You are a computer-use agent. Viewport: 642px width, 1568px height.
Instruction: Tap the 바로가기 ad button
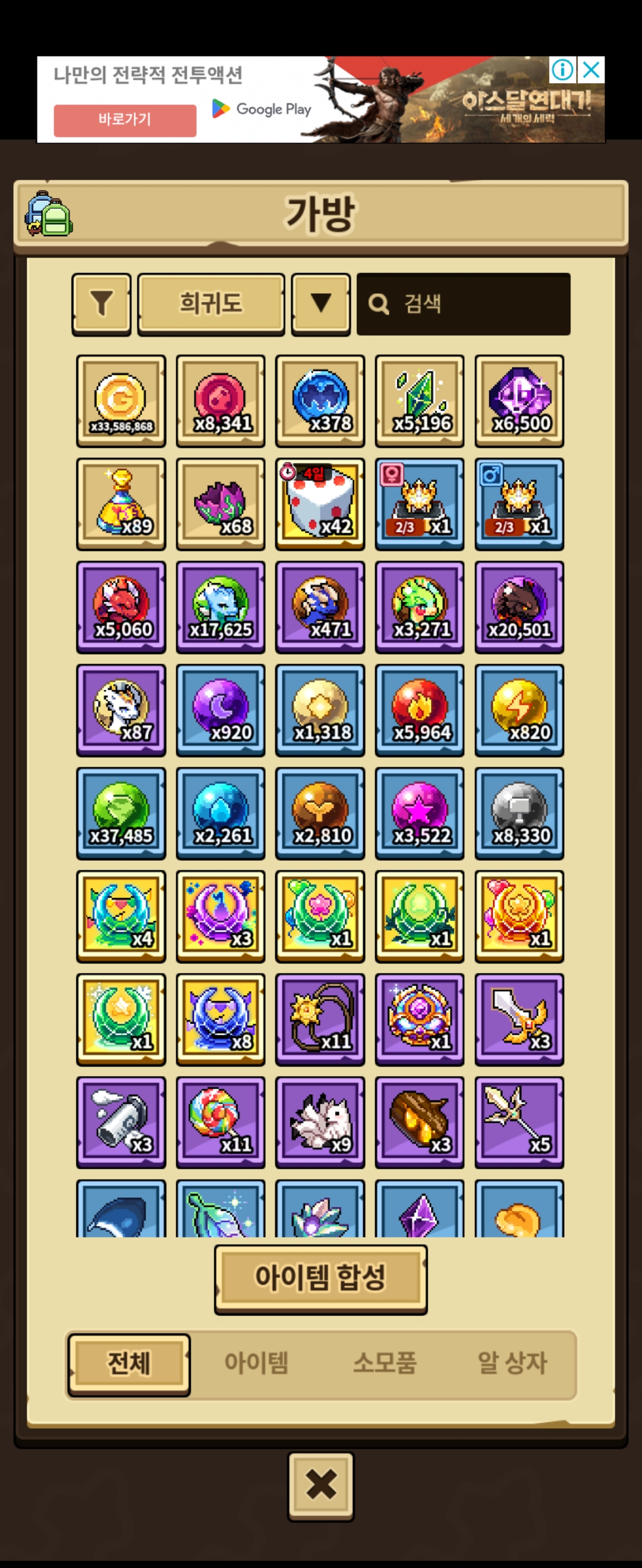tap(125, 120)
